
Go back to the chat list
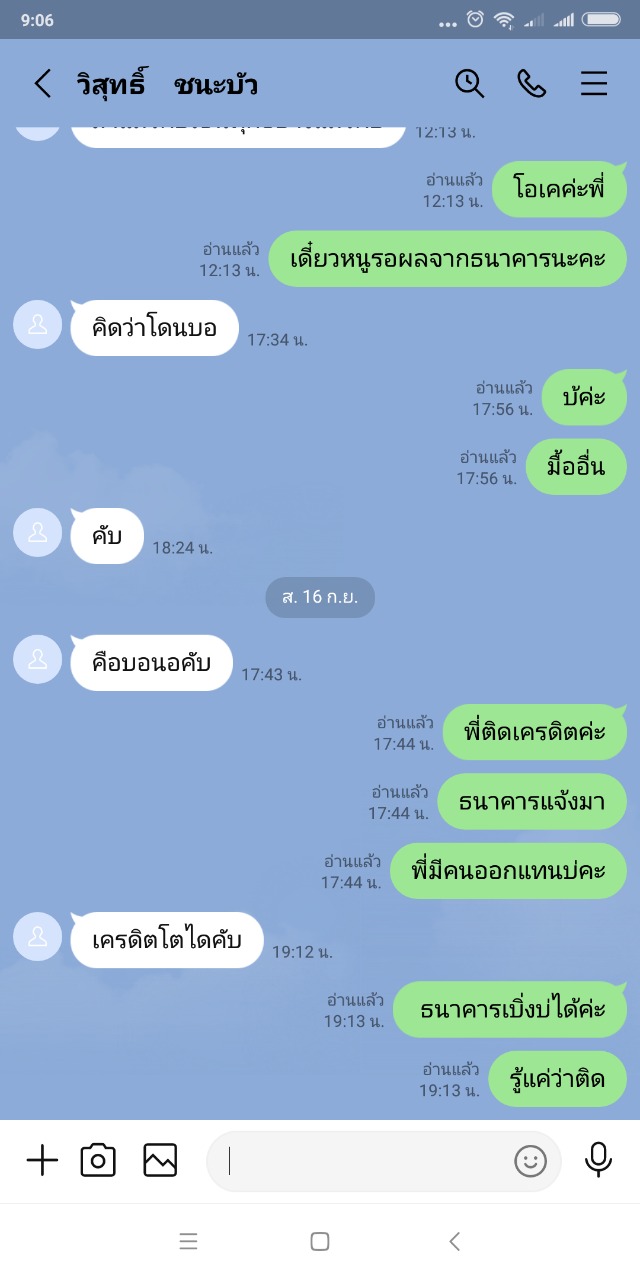42,83
